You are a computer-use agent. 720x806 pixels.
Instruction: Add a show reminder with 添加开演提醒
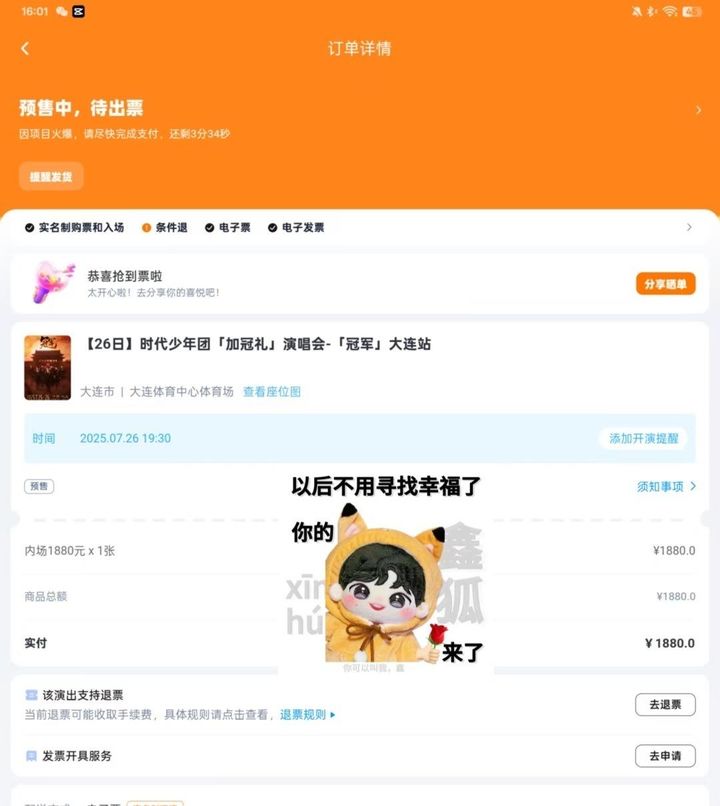pyautogui.click(x=643, y=438)
